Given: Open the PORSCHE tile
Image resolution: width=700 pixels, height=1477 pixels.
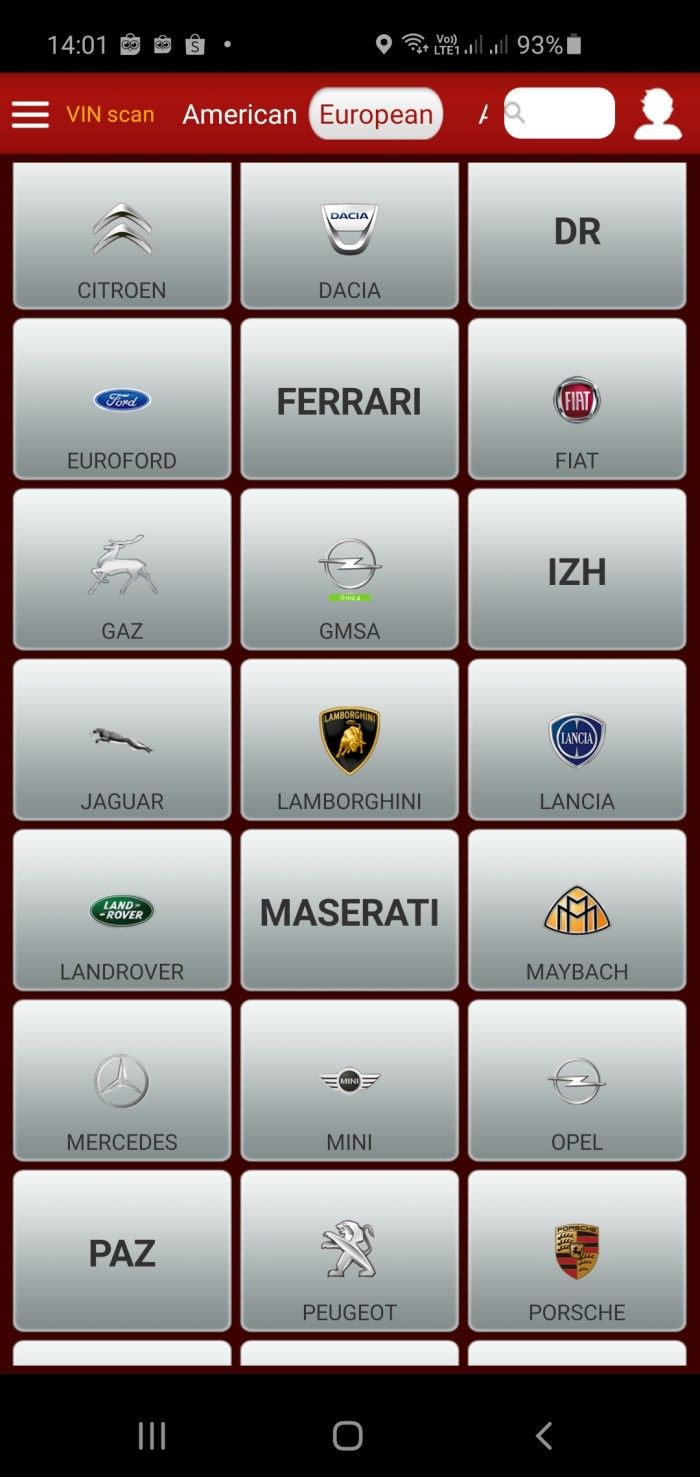Looking at the screenshot, I should (x=577, y=1251).
